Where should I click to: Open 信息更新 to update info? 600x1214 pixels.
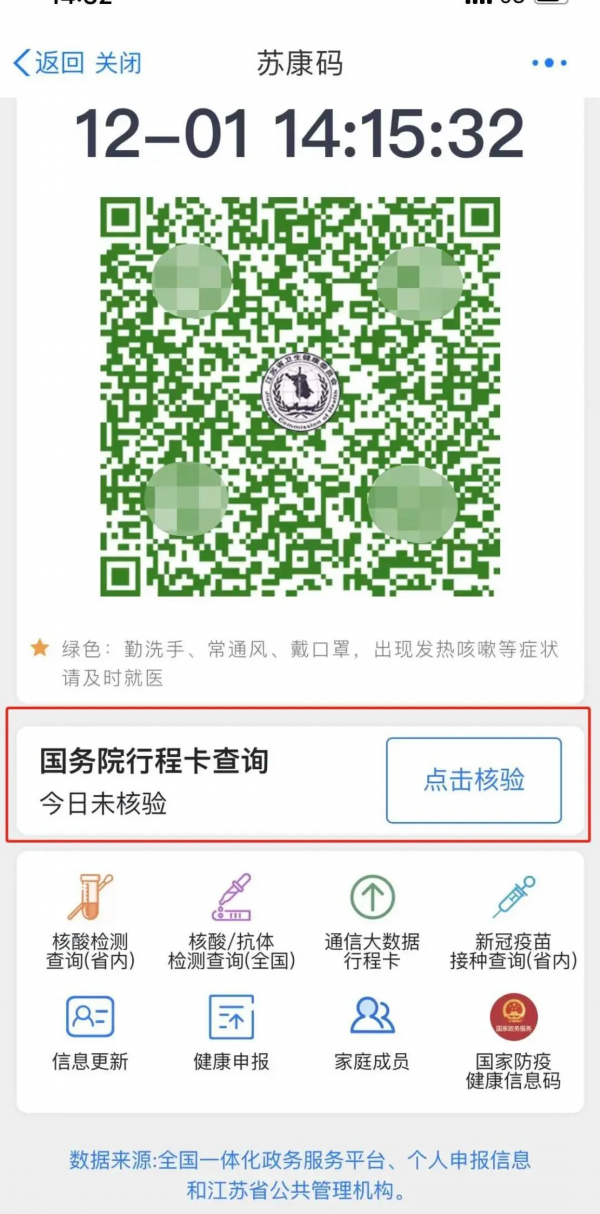coord(90,1032)
